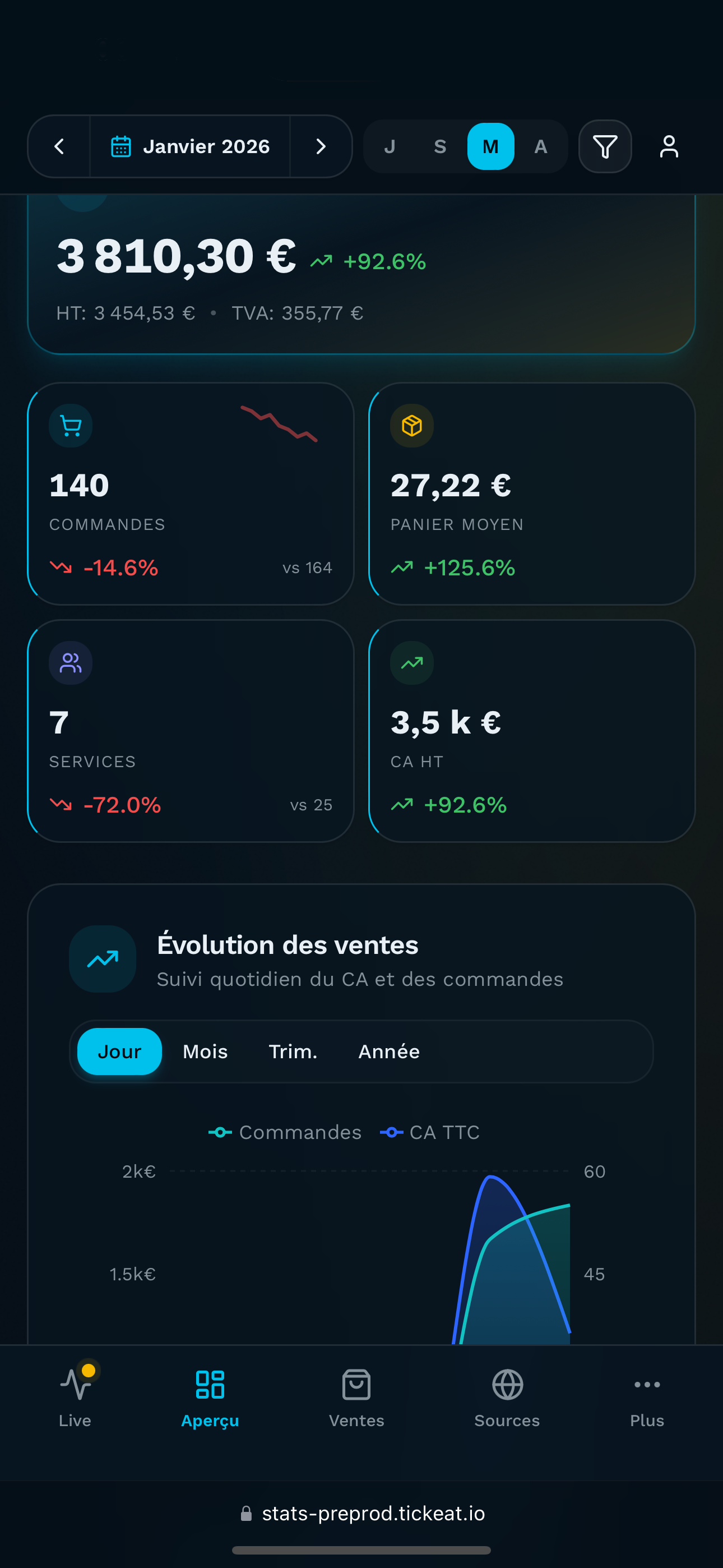Open the filter panel

pos(604,146)
